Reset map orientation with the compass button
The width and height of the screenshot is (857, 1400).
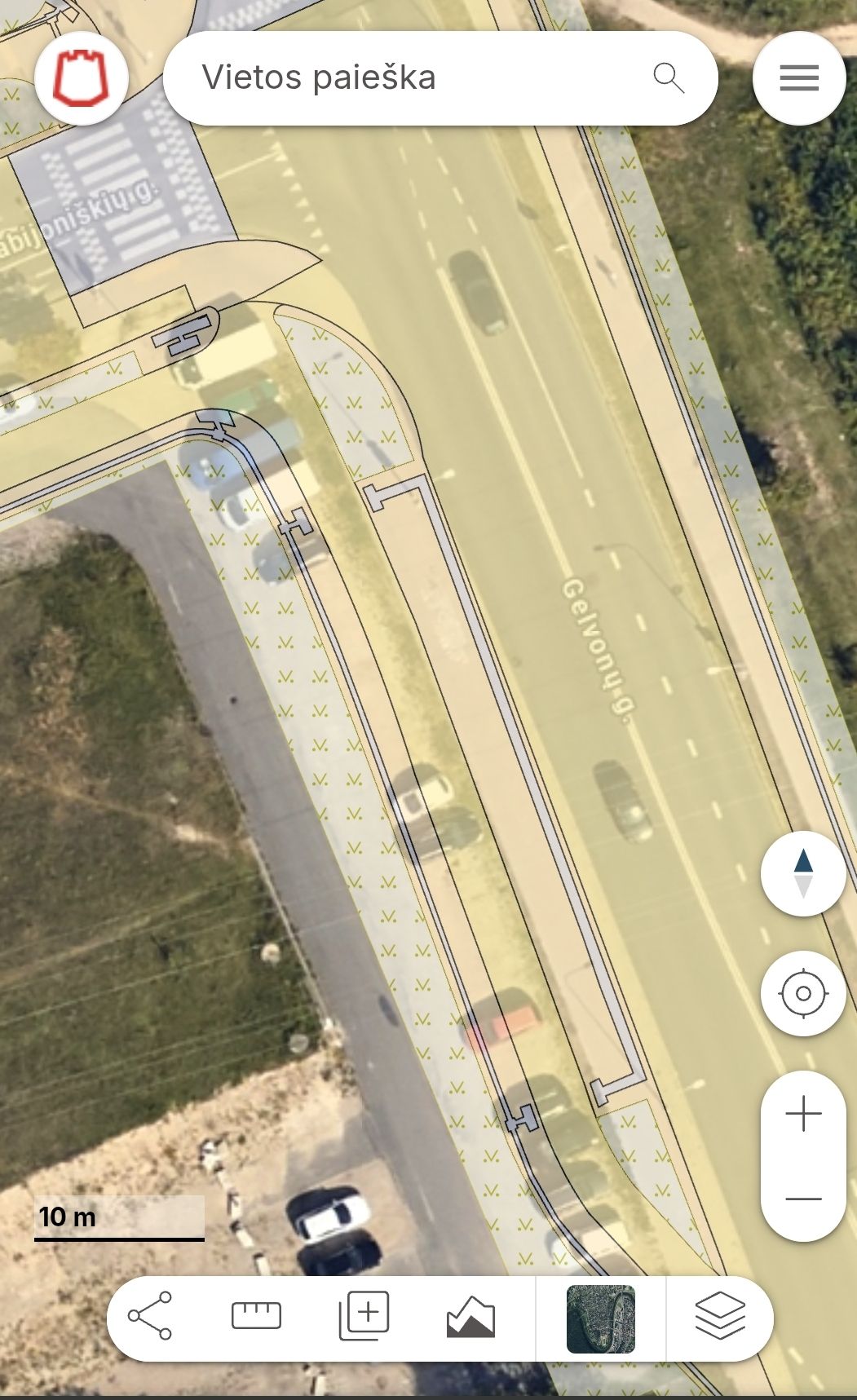(803, 873)
